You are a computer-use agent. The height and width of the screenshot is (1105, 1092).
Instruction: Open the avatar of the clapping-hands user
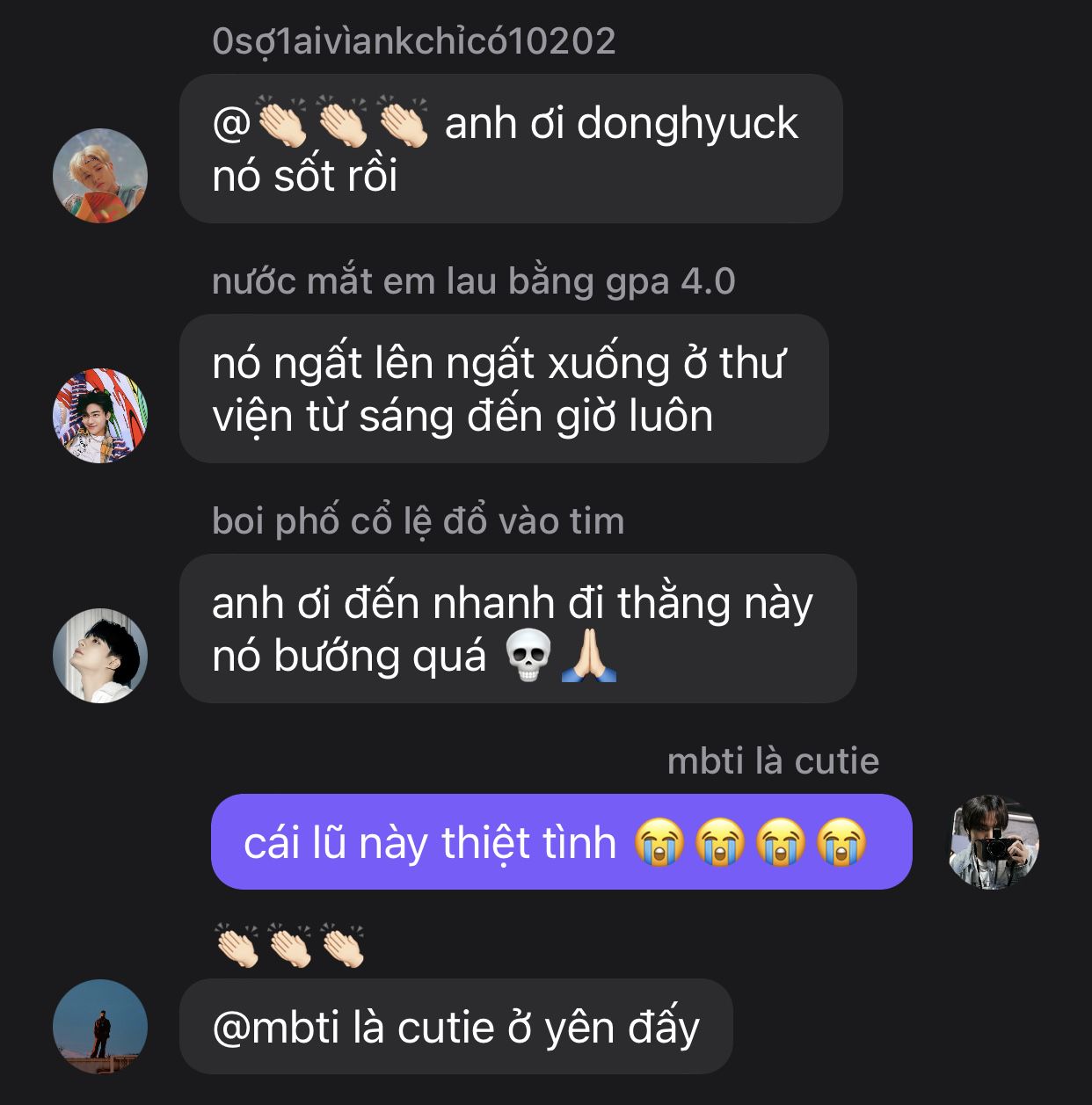click(99, 1027)
